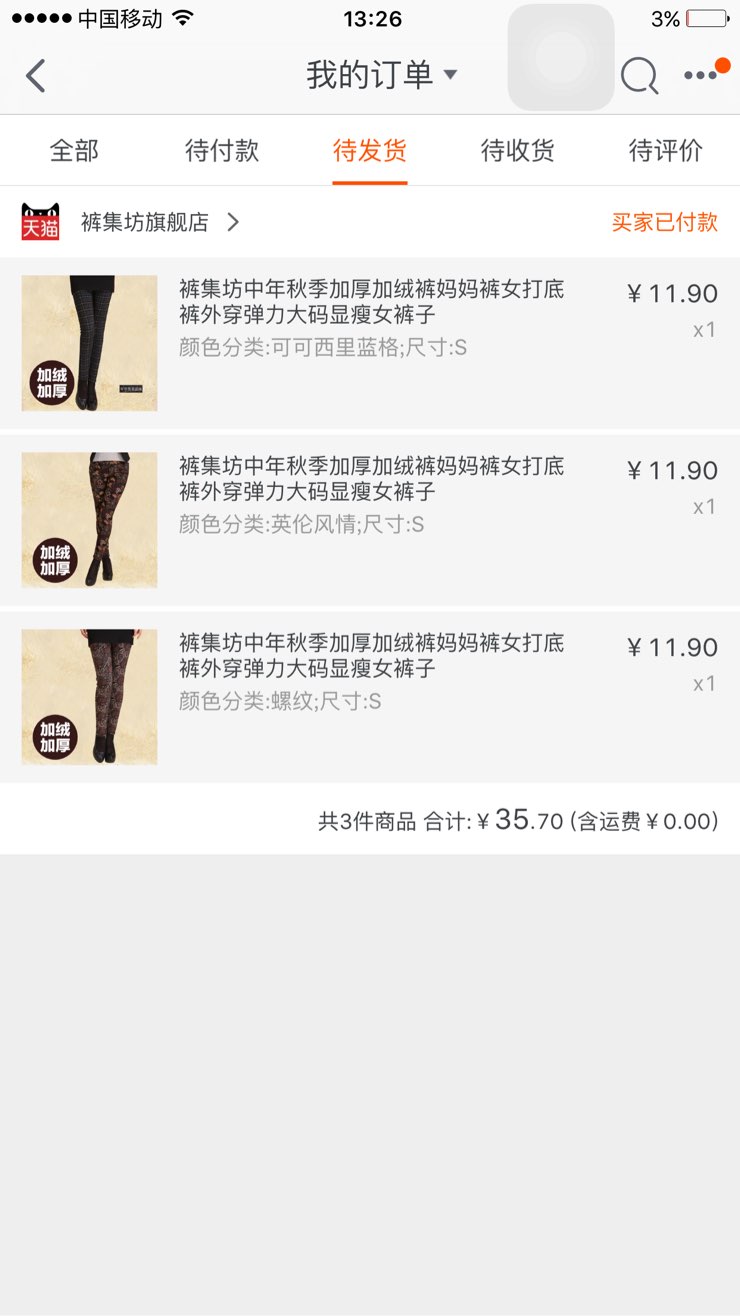
Task: Open the 螺纹 pants order item
Action: pos(370,697)
